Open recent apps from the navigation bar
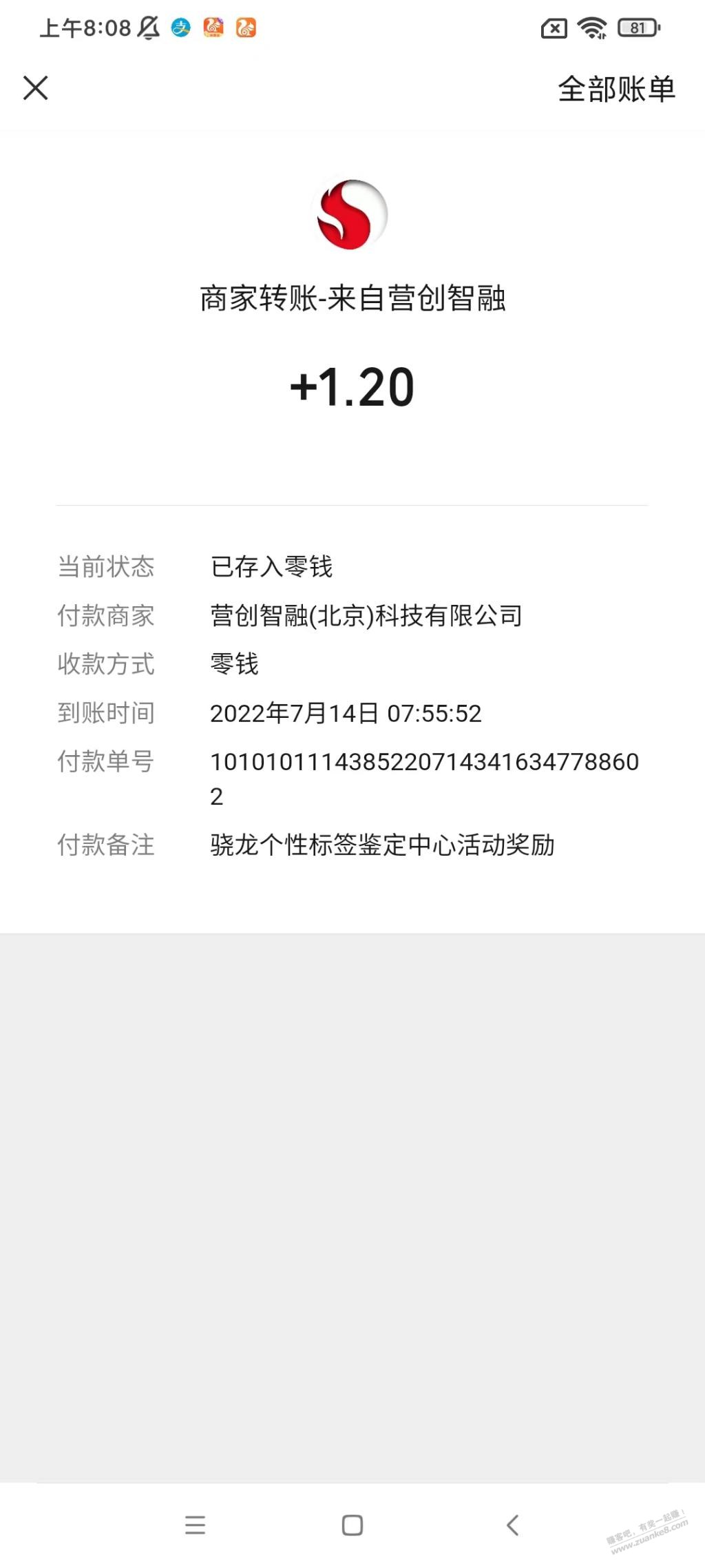 [x=196, y=1525]
